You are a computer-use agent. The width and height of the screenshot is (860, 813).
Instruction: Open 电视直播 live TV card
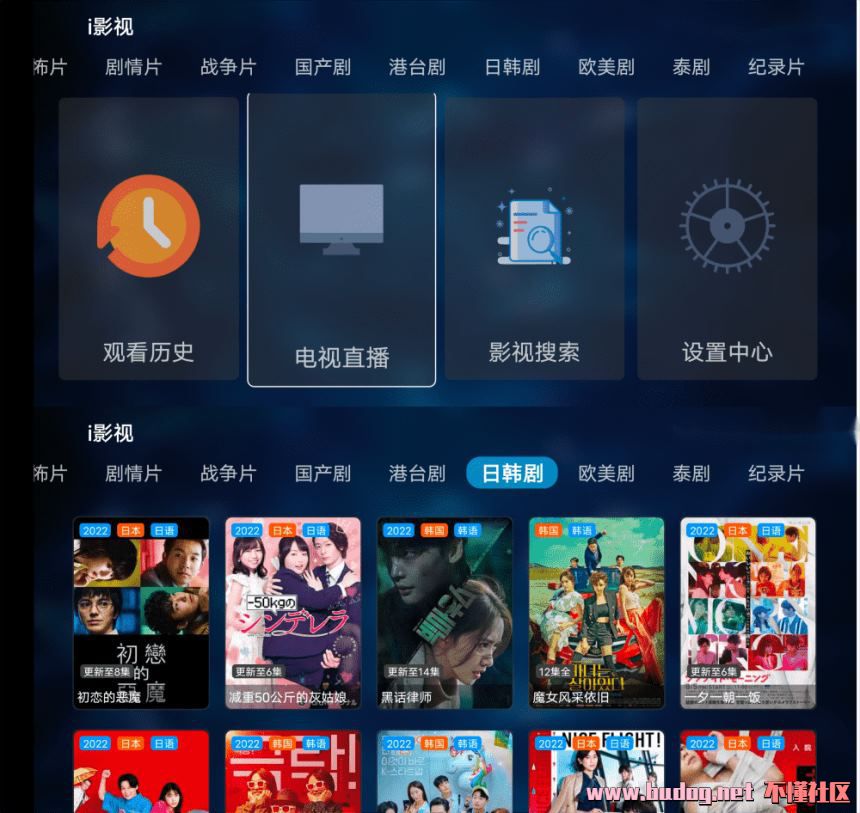coord(341,240)
